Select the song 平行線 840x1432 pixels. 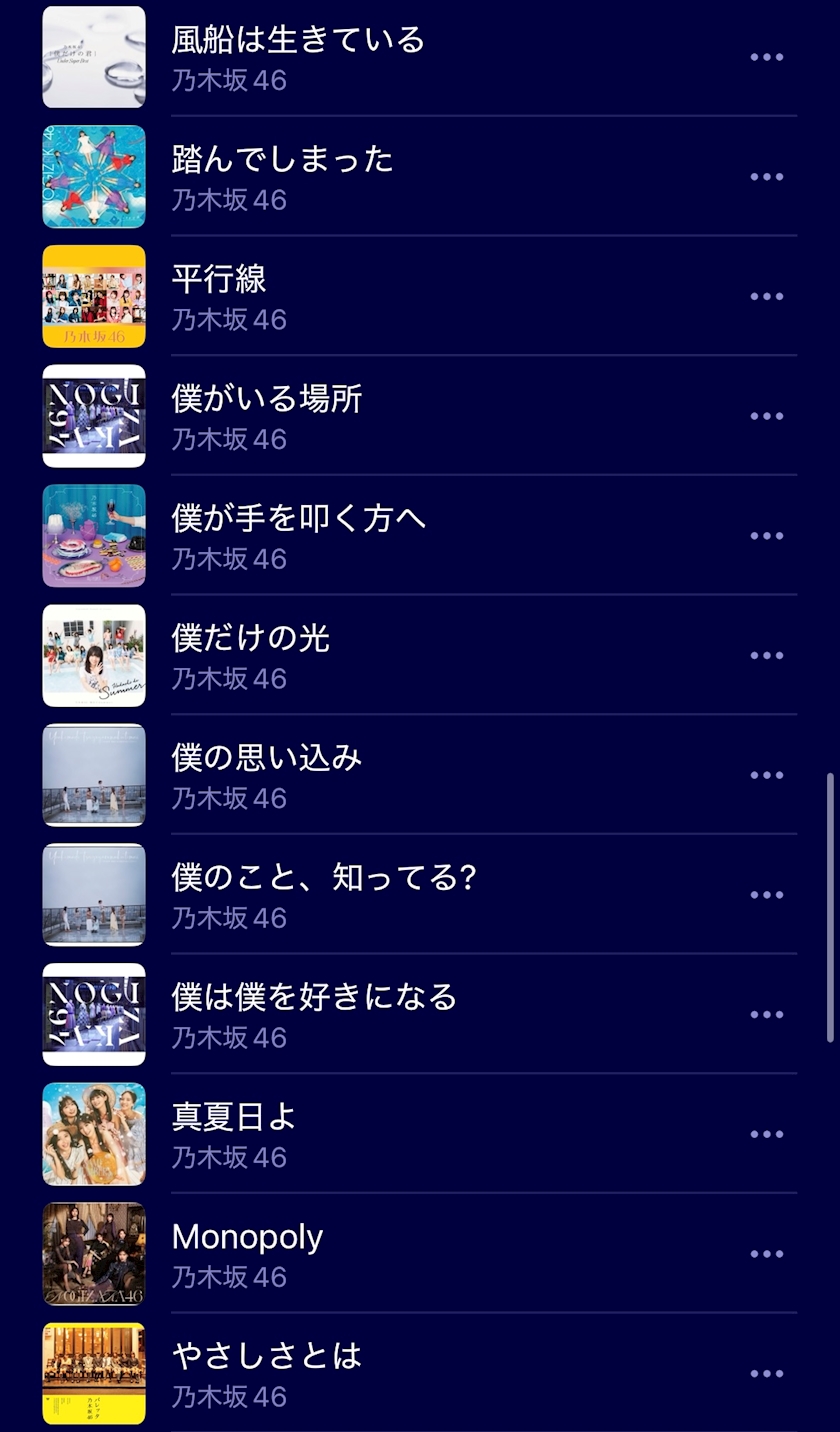[420, 296]
